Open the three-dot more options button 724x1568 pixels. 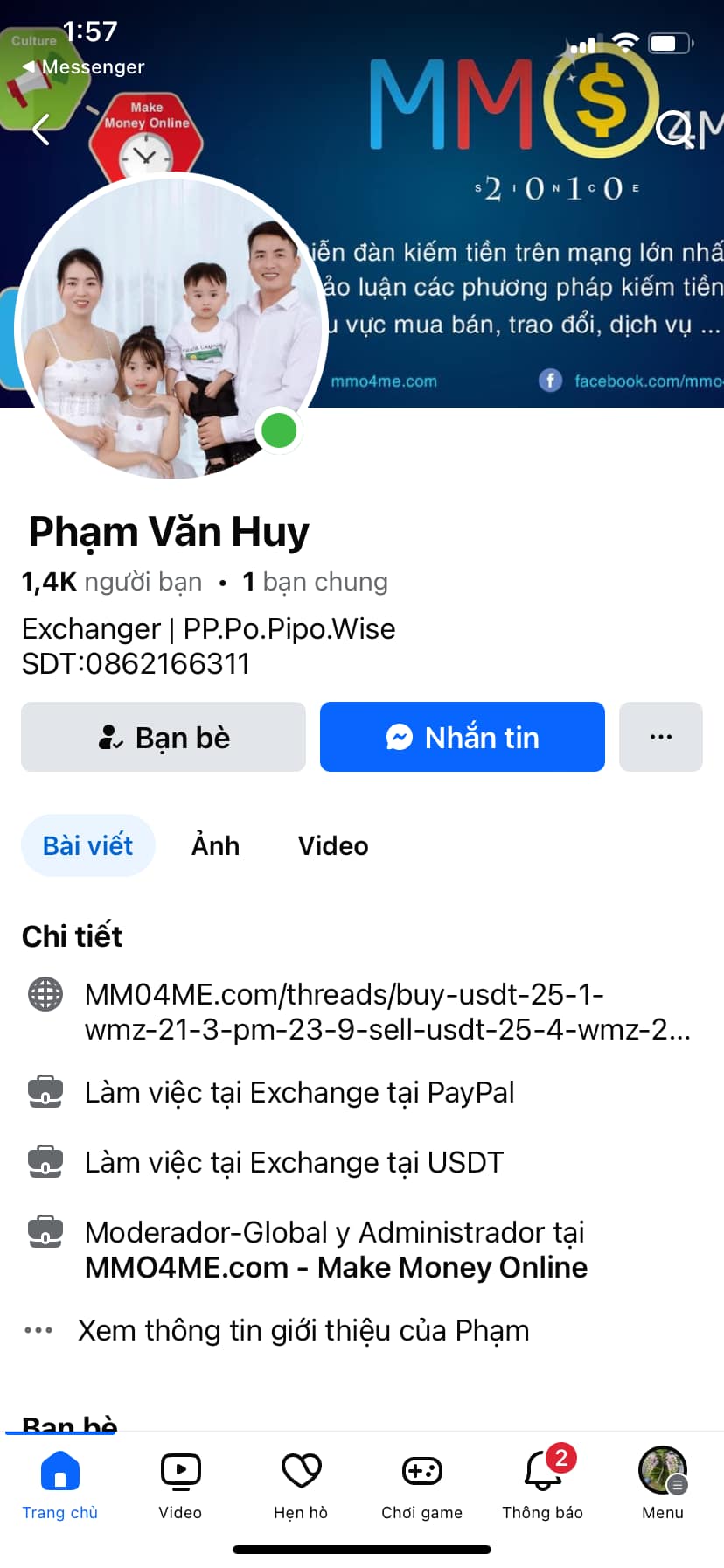pyautogui.click(x=660, y=737)
